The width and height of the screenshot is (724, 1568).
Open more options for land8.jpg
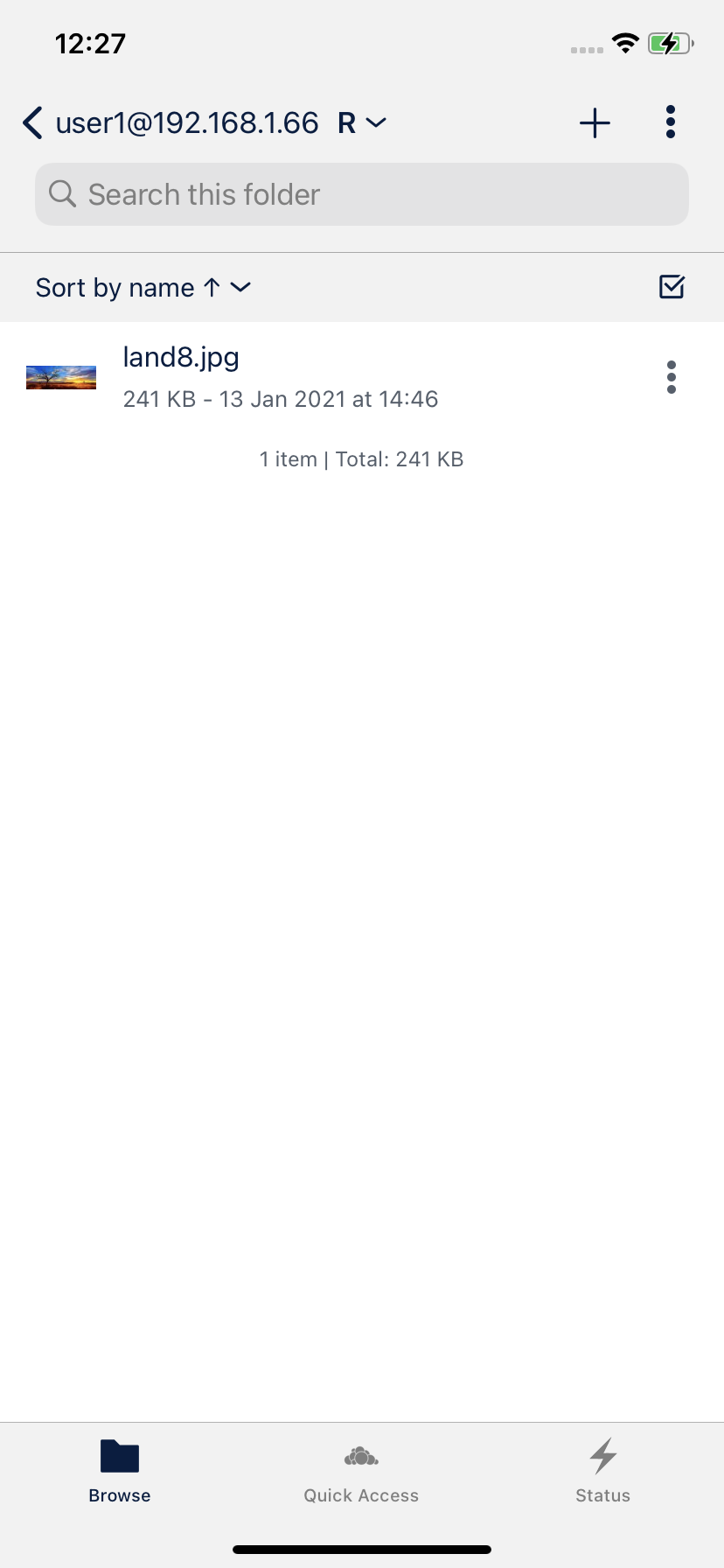(x=672, y=377)
